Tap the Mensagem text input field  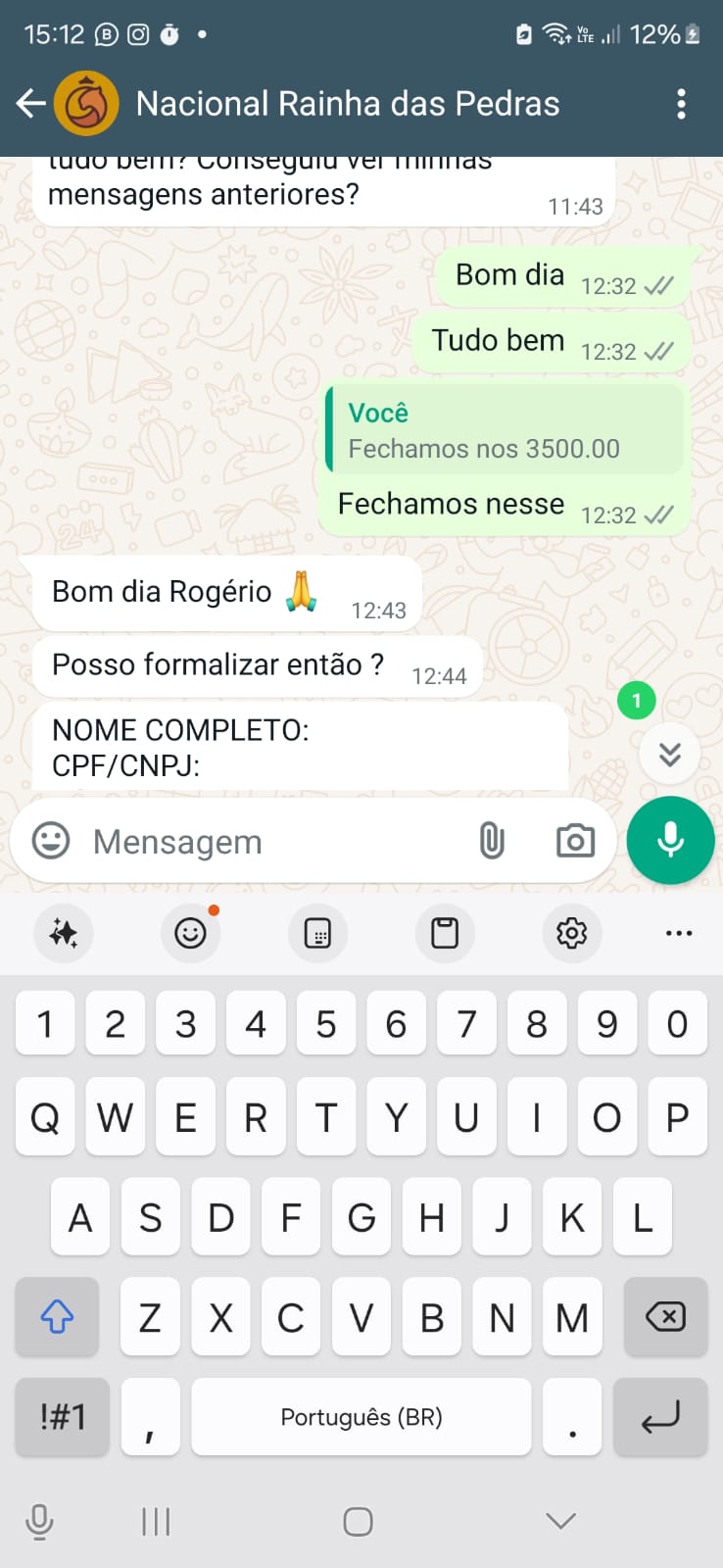coord(245,841)
